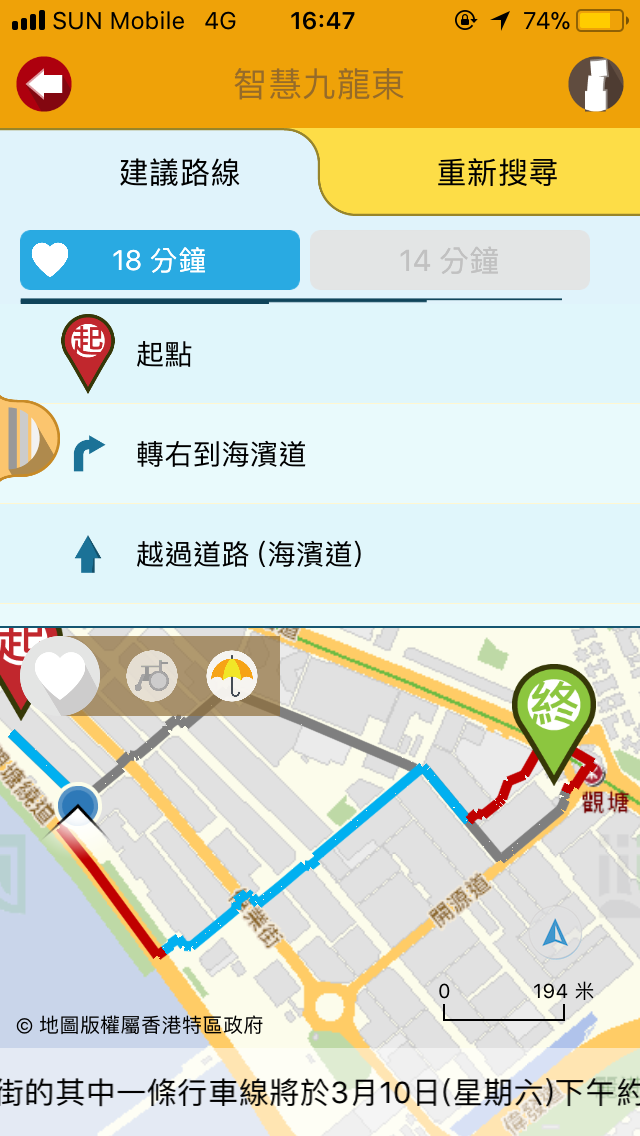Select the umbrella covered route icon
Image resolution: width=640 pixels, height=1136 pixels.
(233, 676)
